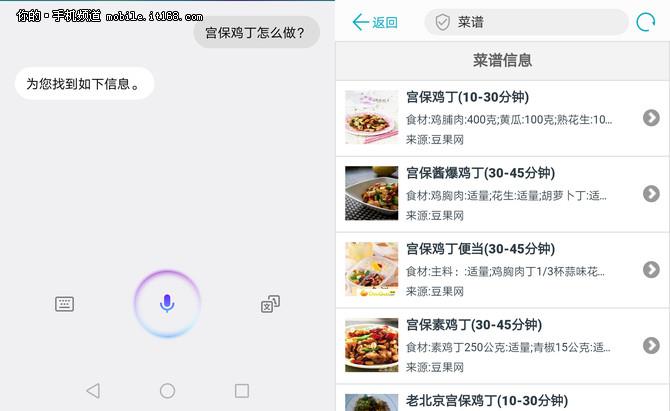Image resolution: width=670 pixels, height=411 pixels.
Task: Open the 老北京宫保鸡丁 recipe
Action: coord(502,400)
